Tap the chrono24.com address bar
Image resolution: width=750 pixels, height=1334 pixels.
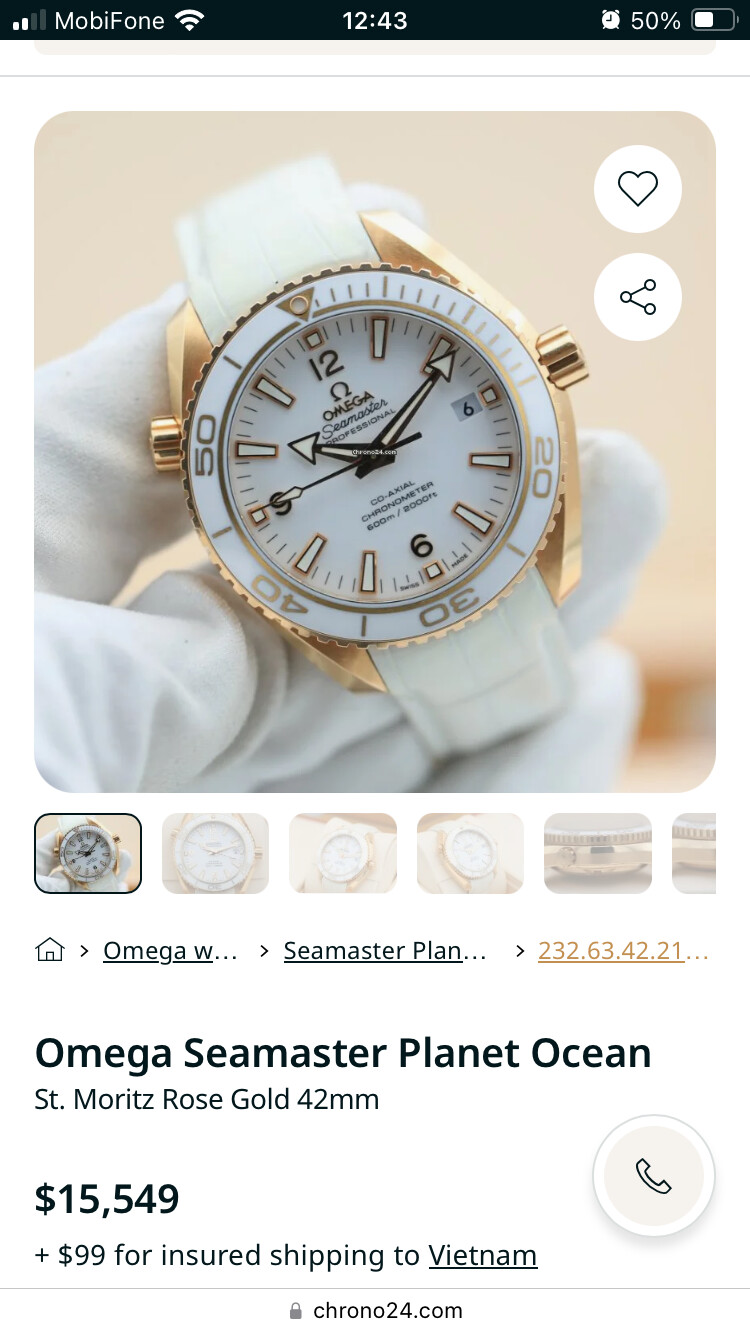(375, 1310)
